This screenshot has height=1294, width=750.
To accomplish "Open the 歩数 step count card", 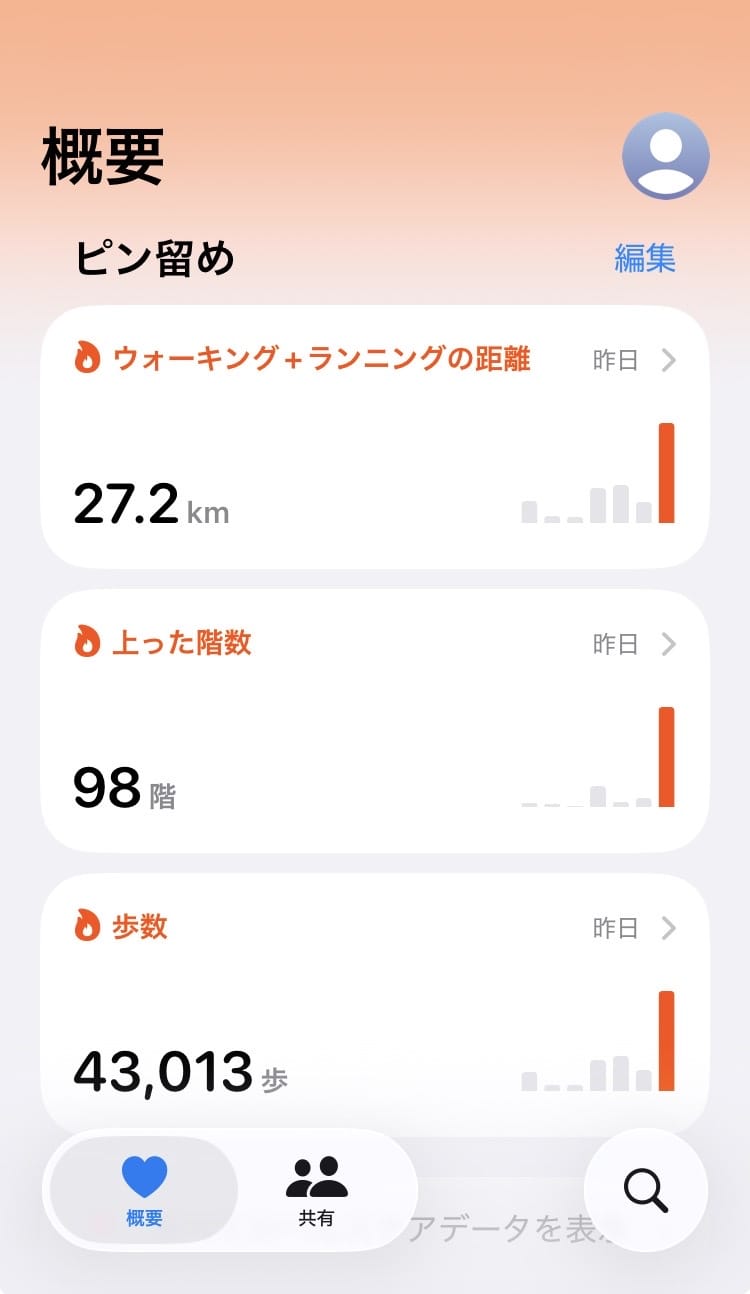I will (x=374, y=1000).
